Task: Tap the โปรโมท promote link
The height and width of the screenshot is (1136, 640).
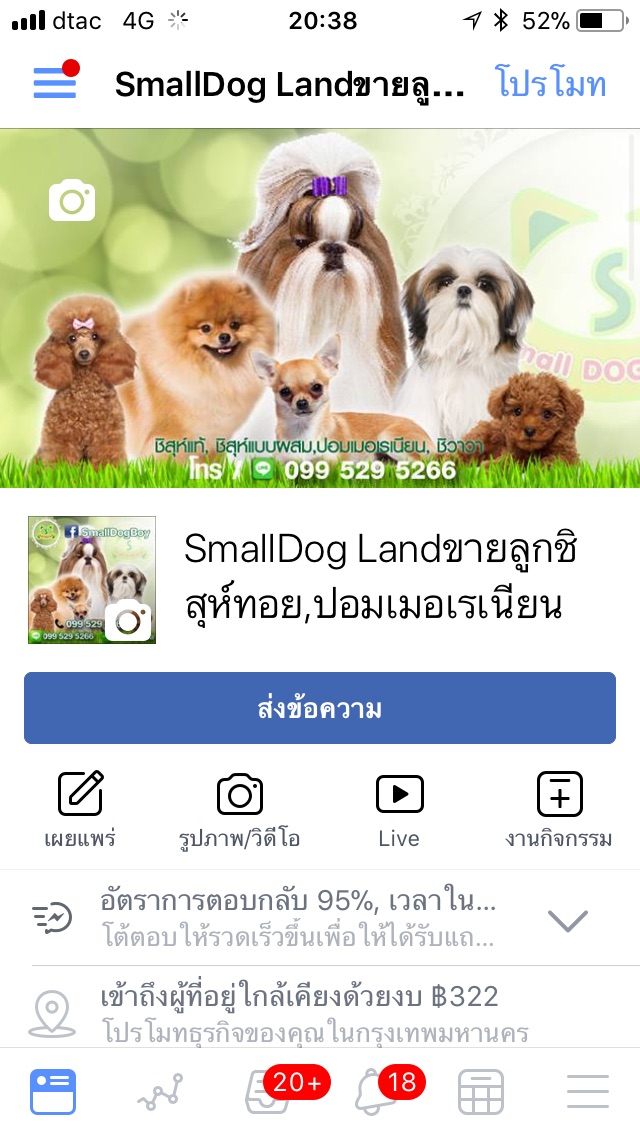Action: pos(551,84)
